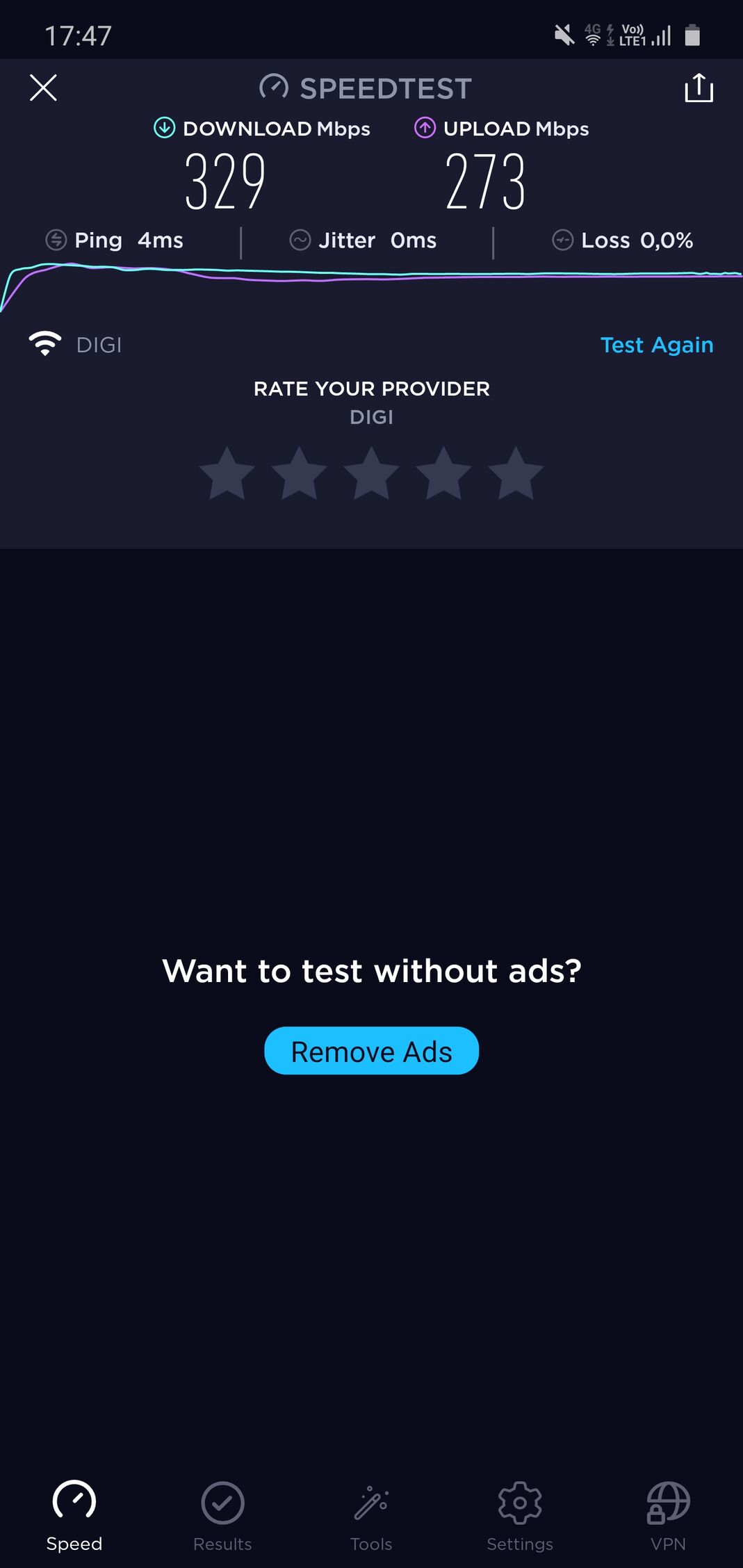The image size is (743, 1568).
Task: Give DIGI a five star rating
Action: [x=516, y=474]
